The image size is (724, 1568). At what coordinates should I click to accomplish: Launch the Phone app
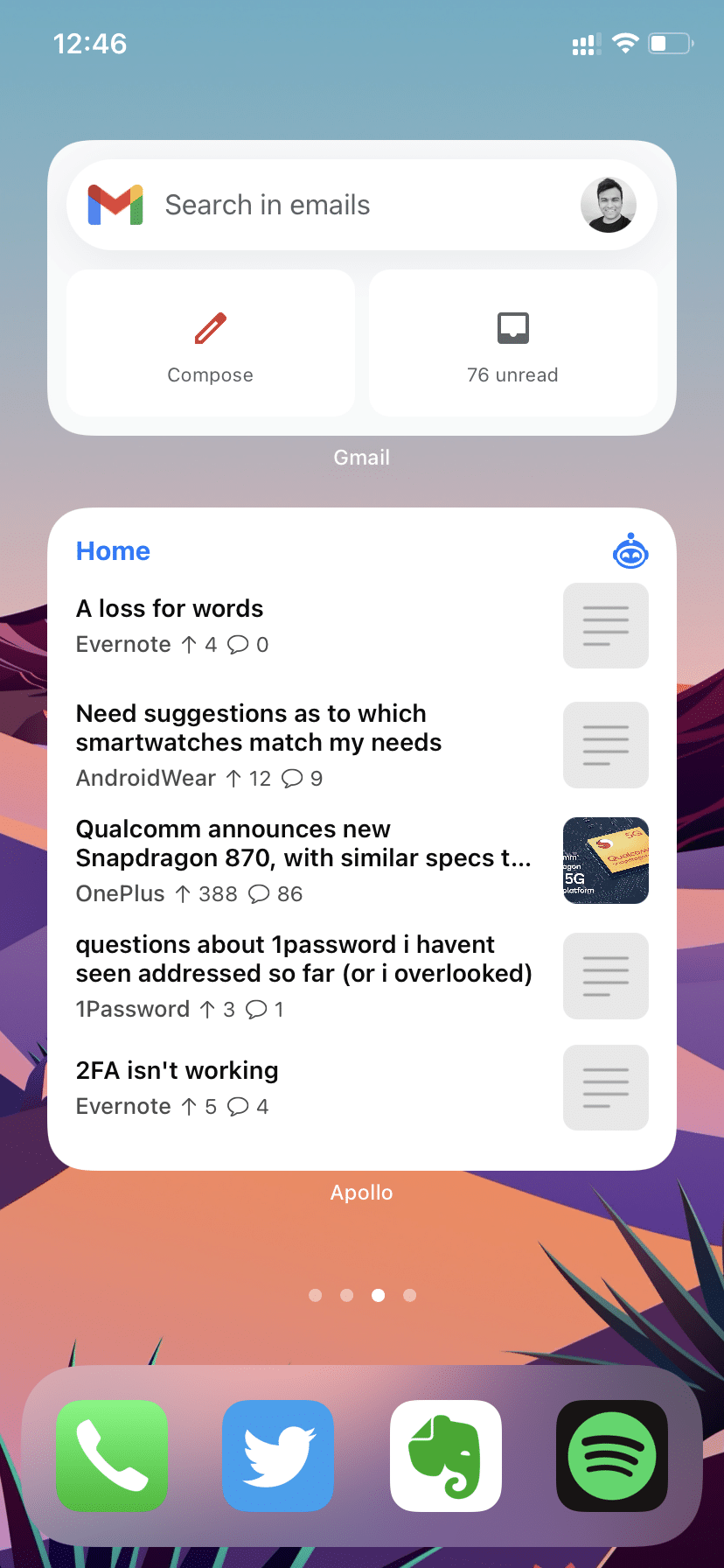coord(112,1456)
